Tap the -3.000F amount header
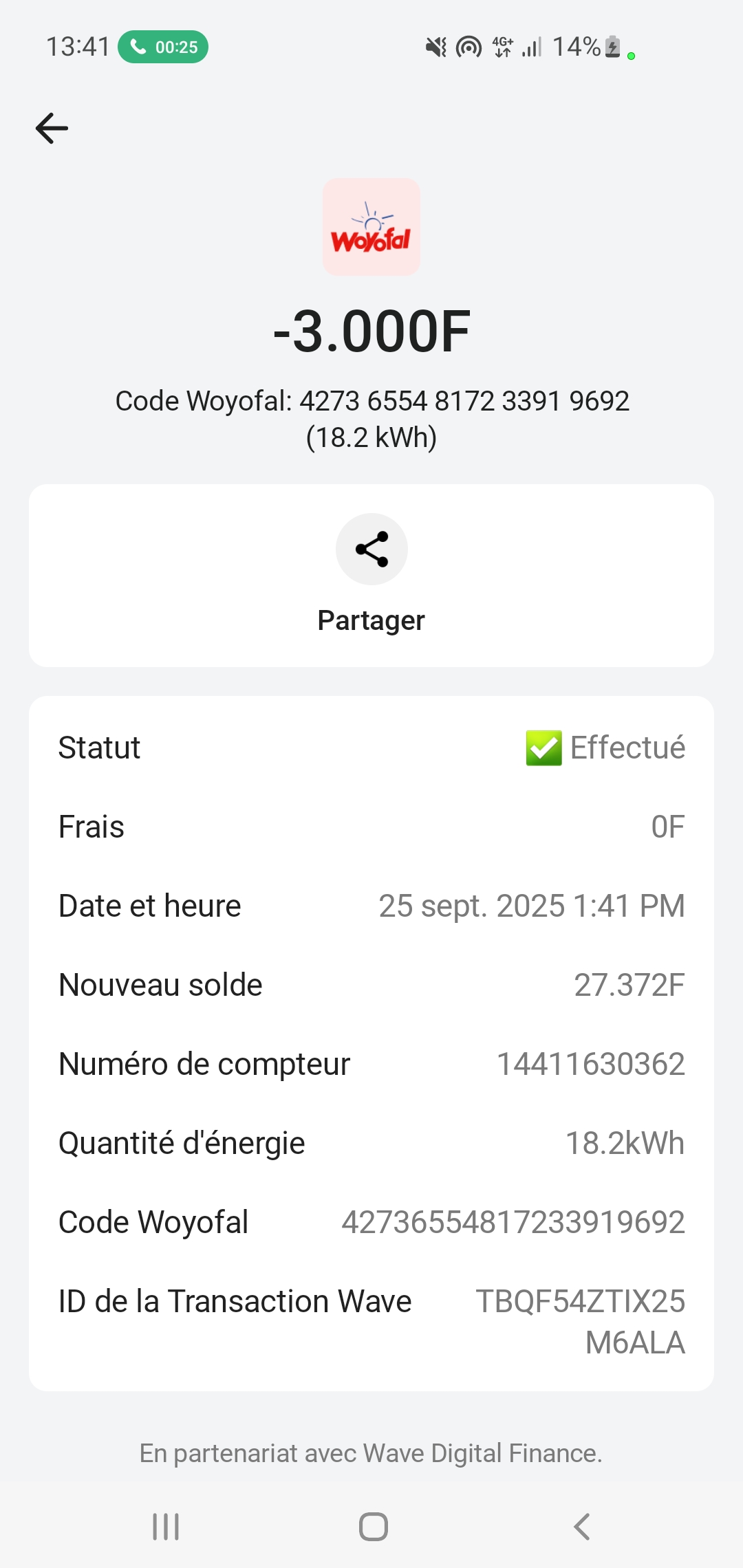Image resolution: width=743 pixels, height=1568 pixels. pos(371,331)
